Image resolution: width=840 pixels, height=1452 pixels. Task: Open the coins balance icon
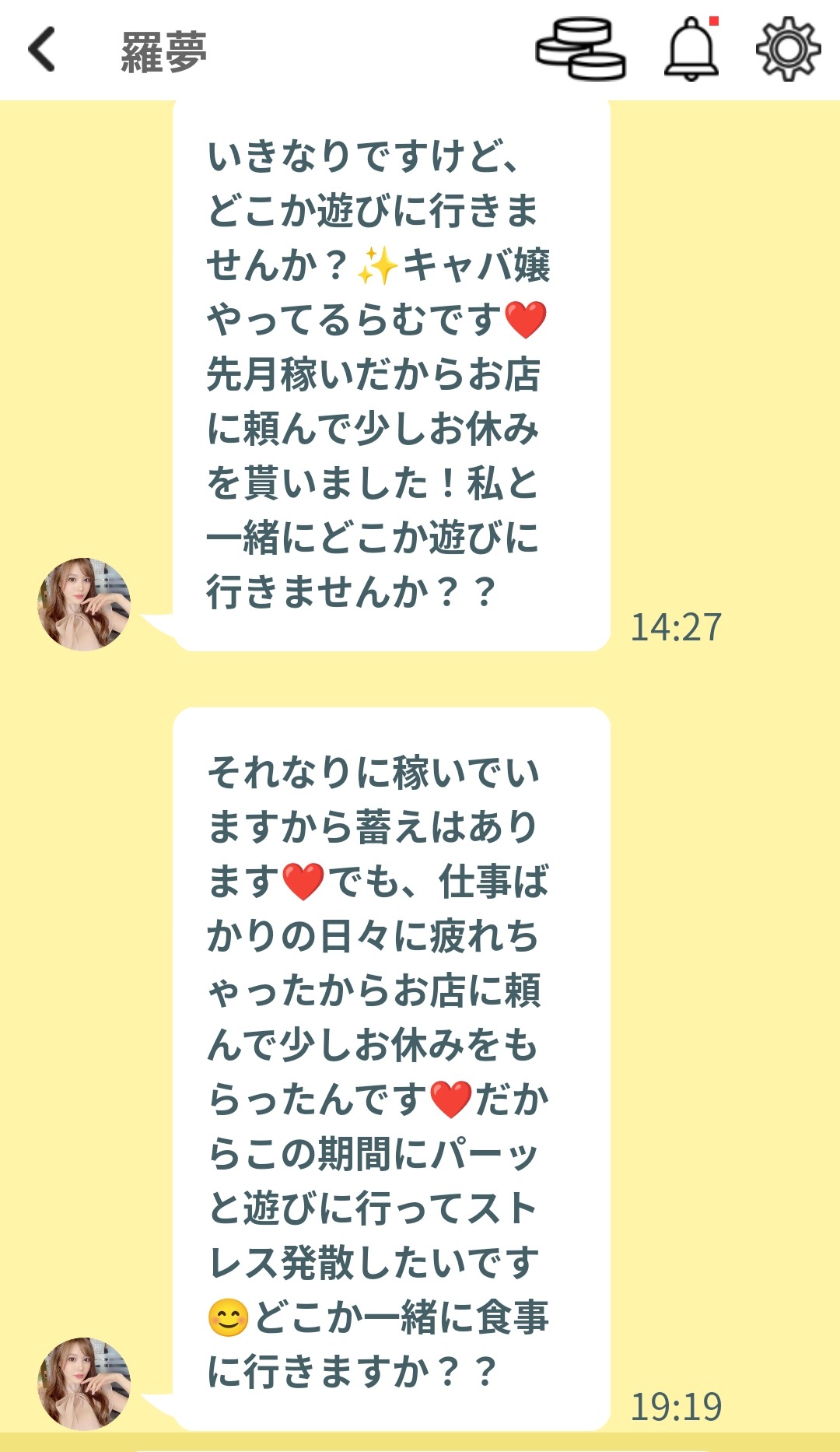coord(580,50)
